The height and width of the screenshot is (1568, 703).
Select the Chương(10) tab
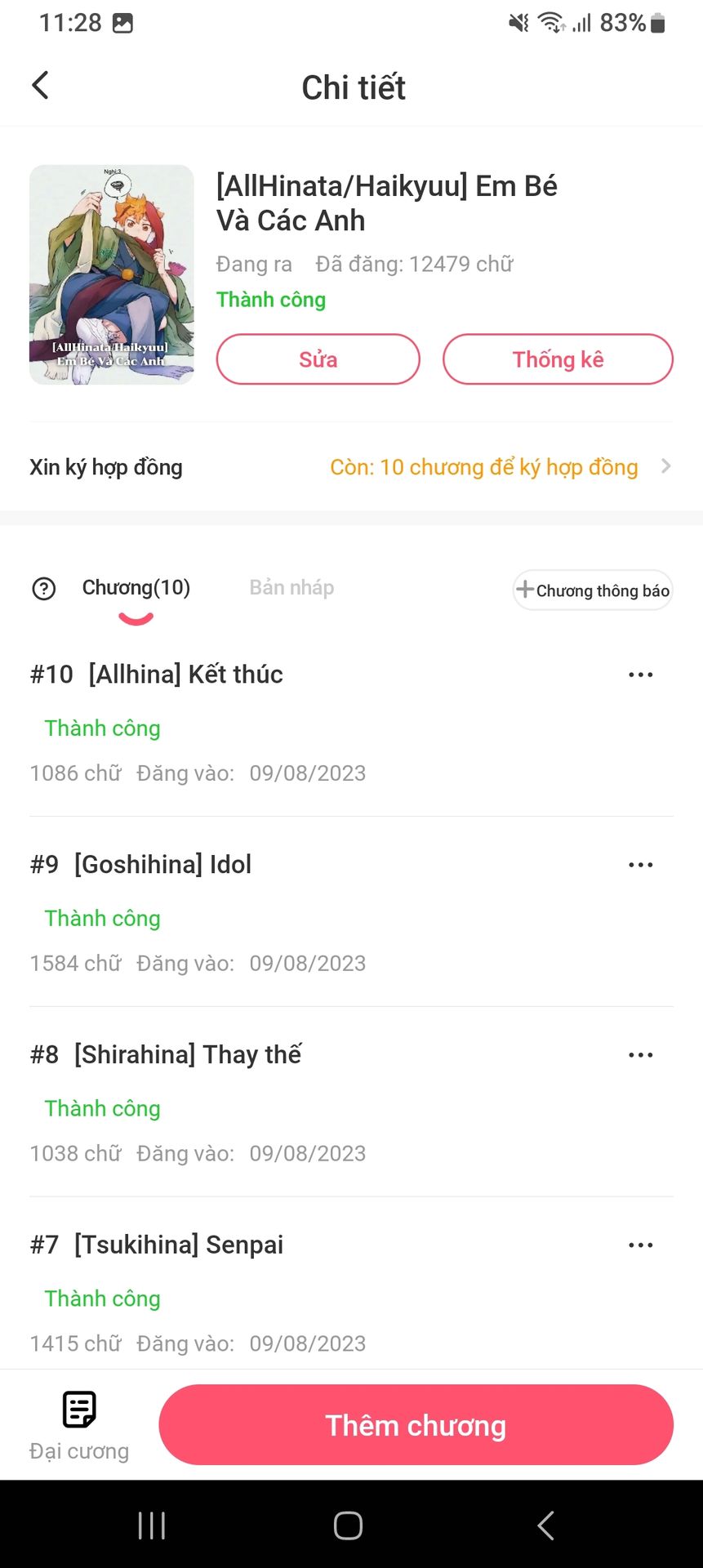[136, 588]
